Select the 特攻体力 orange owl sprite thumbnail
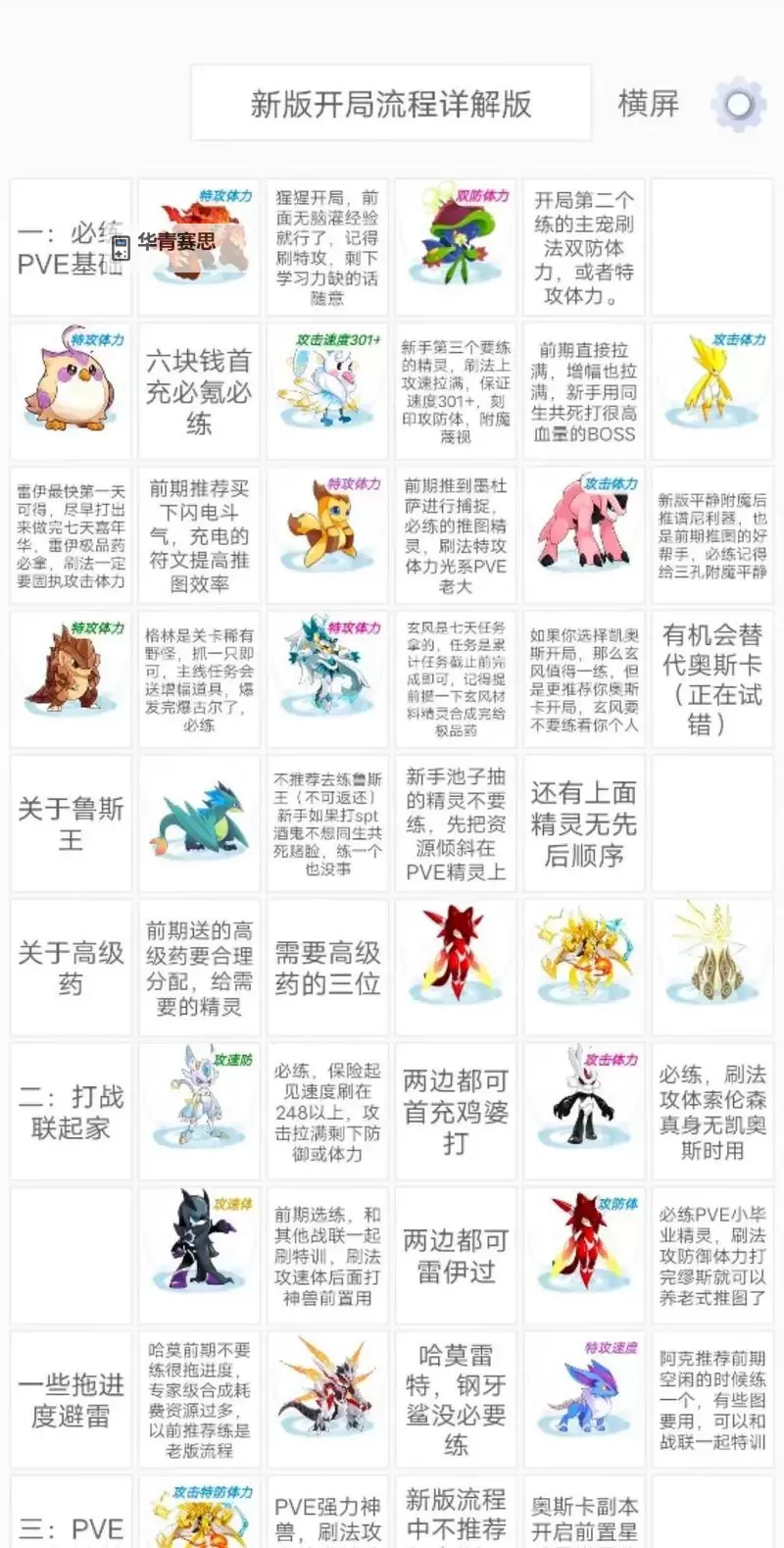This screenshot has width=784, height=1548. [70, 385]
